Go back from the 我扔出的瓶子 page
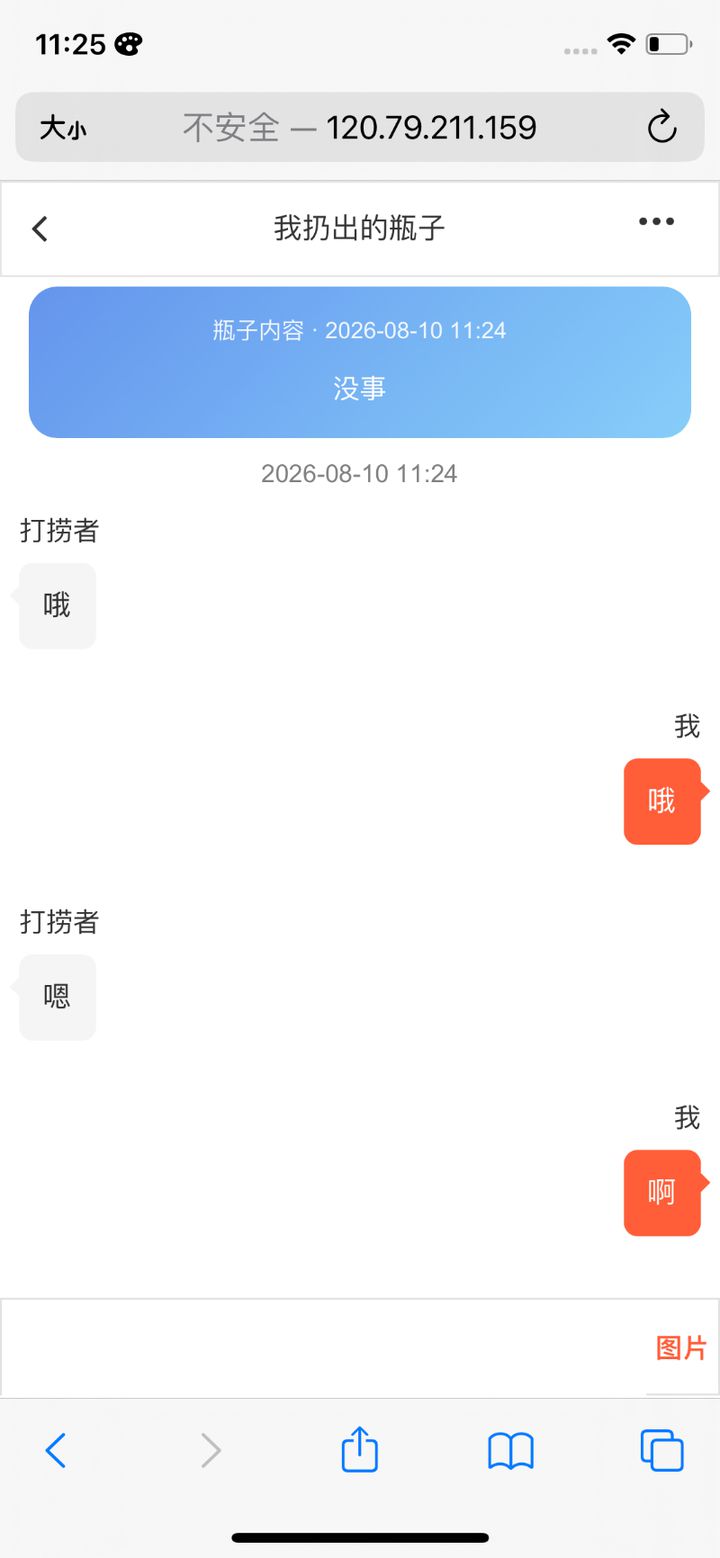This screenshot has height=1558, width=720. (39, 229)
